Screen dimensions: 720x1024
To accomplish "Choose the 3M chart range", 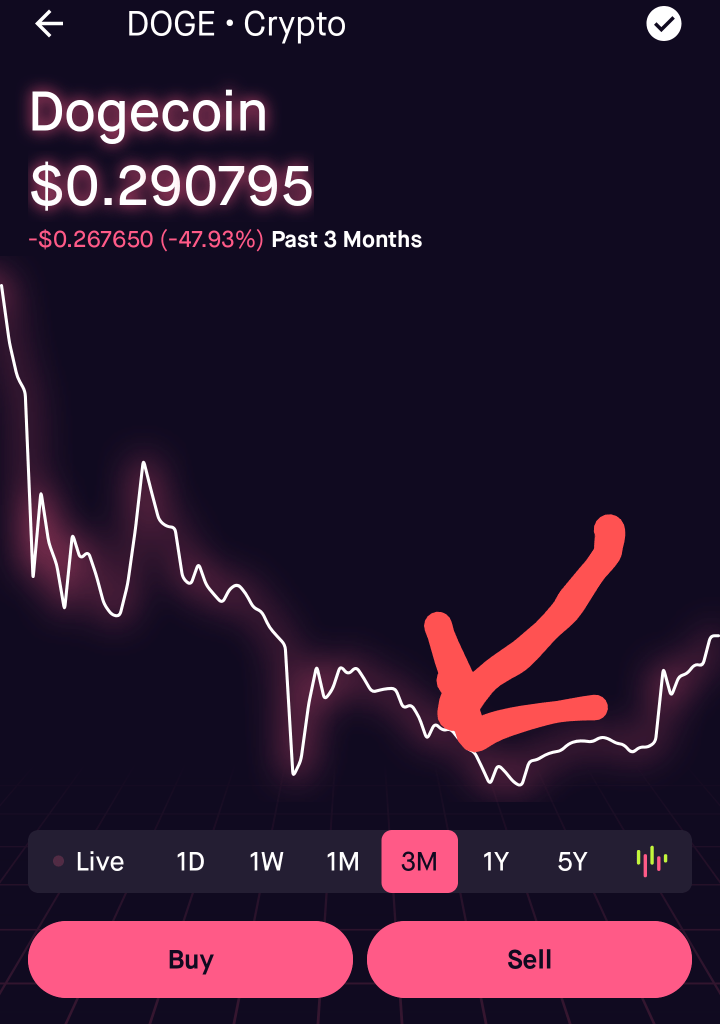I will [x=419, y=861].
